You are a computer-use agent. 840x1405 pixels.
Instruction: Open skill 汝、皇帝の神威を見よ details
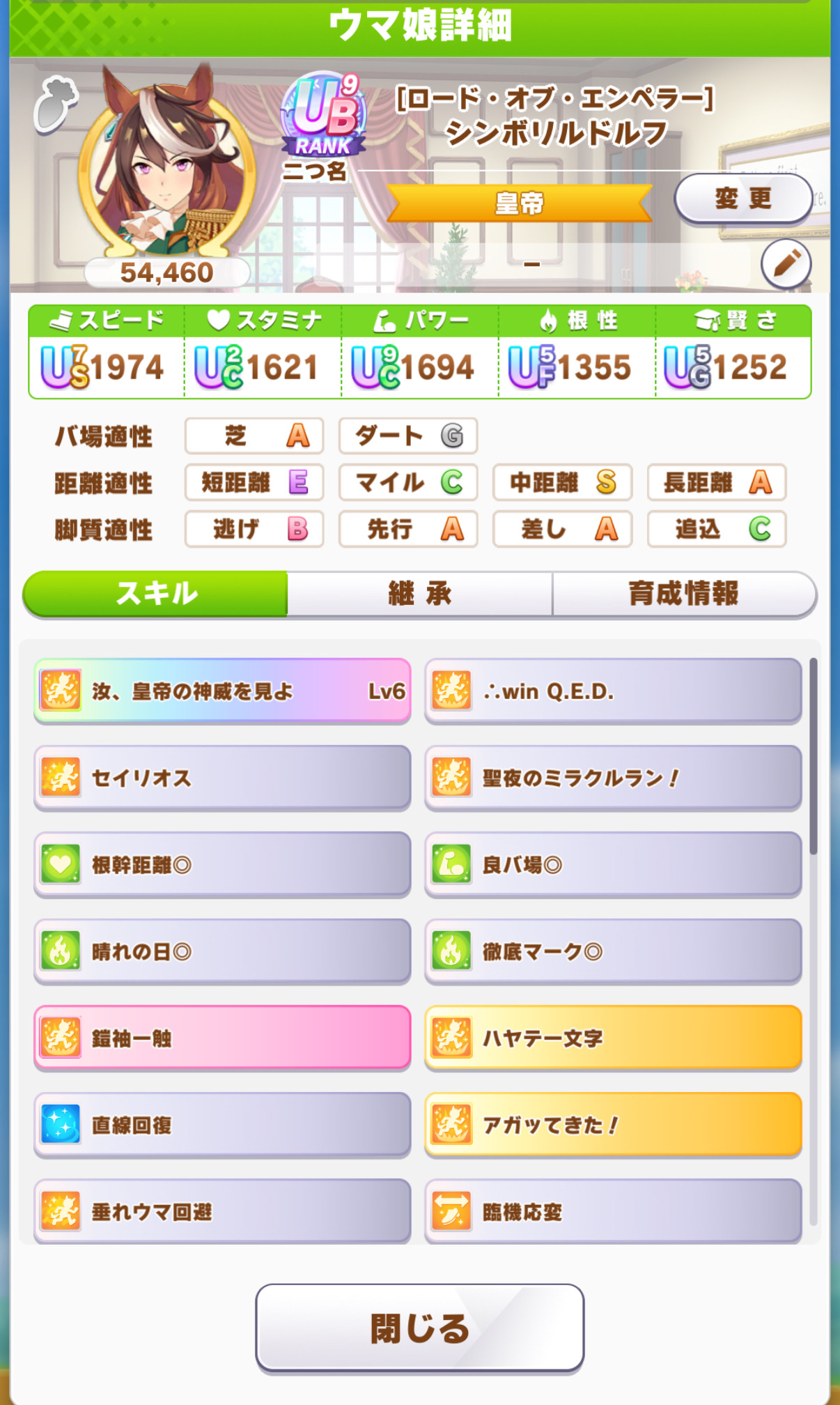pos(222,691)
